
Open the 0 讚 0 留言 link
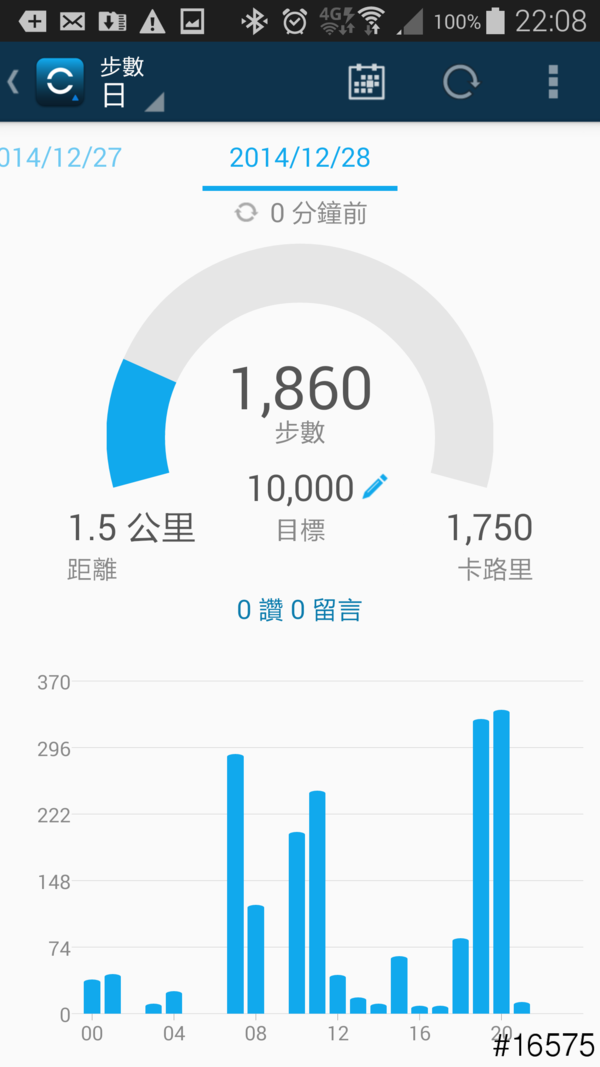(x=299, y=610)
